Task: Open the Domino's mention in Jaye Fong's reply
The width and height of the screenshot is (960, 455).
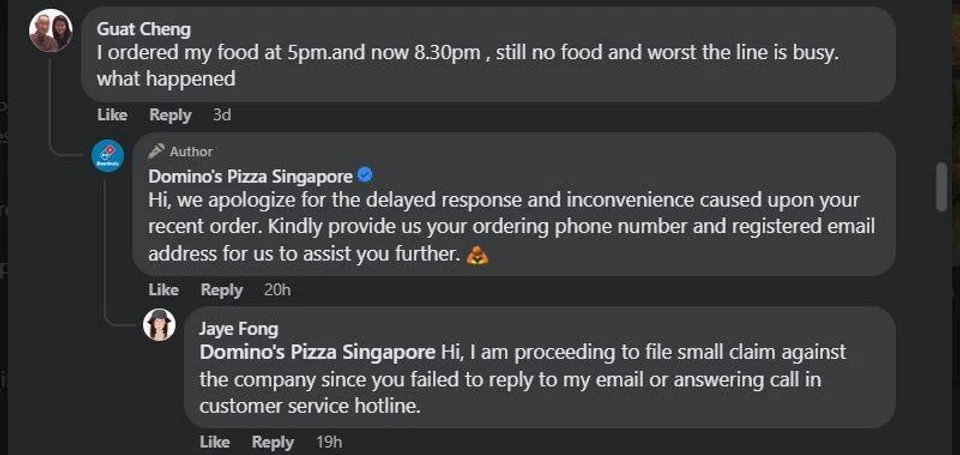Action: tap(318, 353)
